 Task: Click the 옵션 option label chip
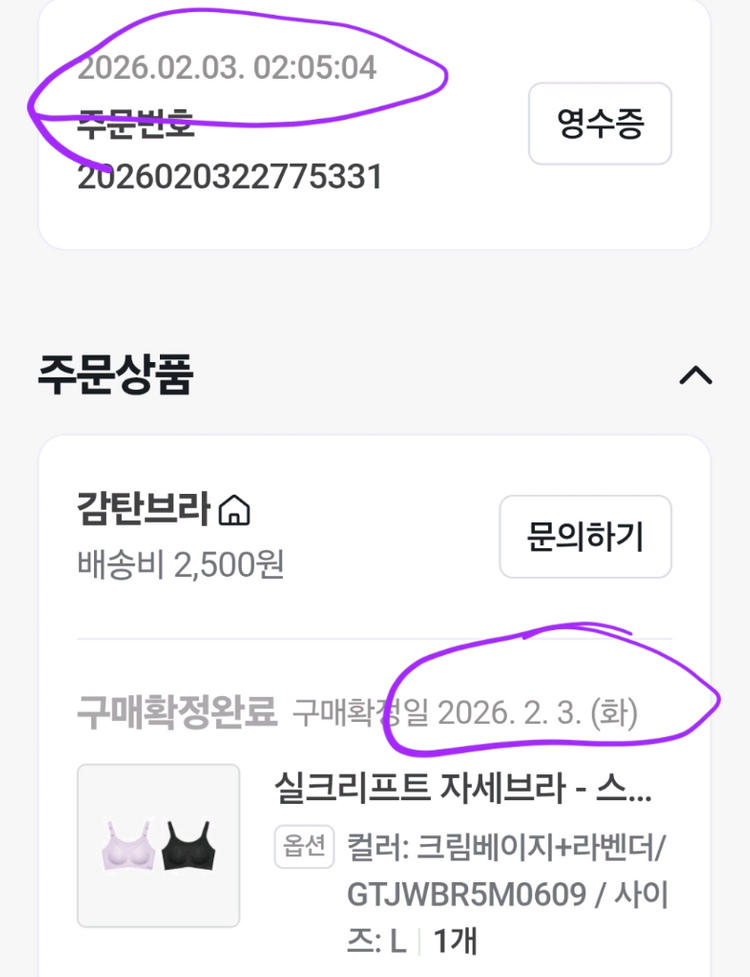(303, 845)
